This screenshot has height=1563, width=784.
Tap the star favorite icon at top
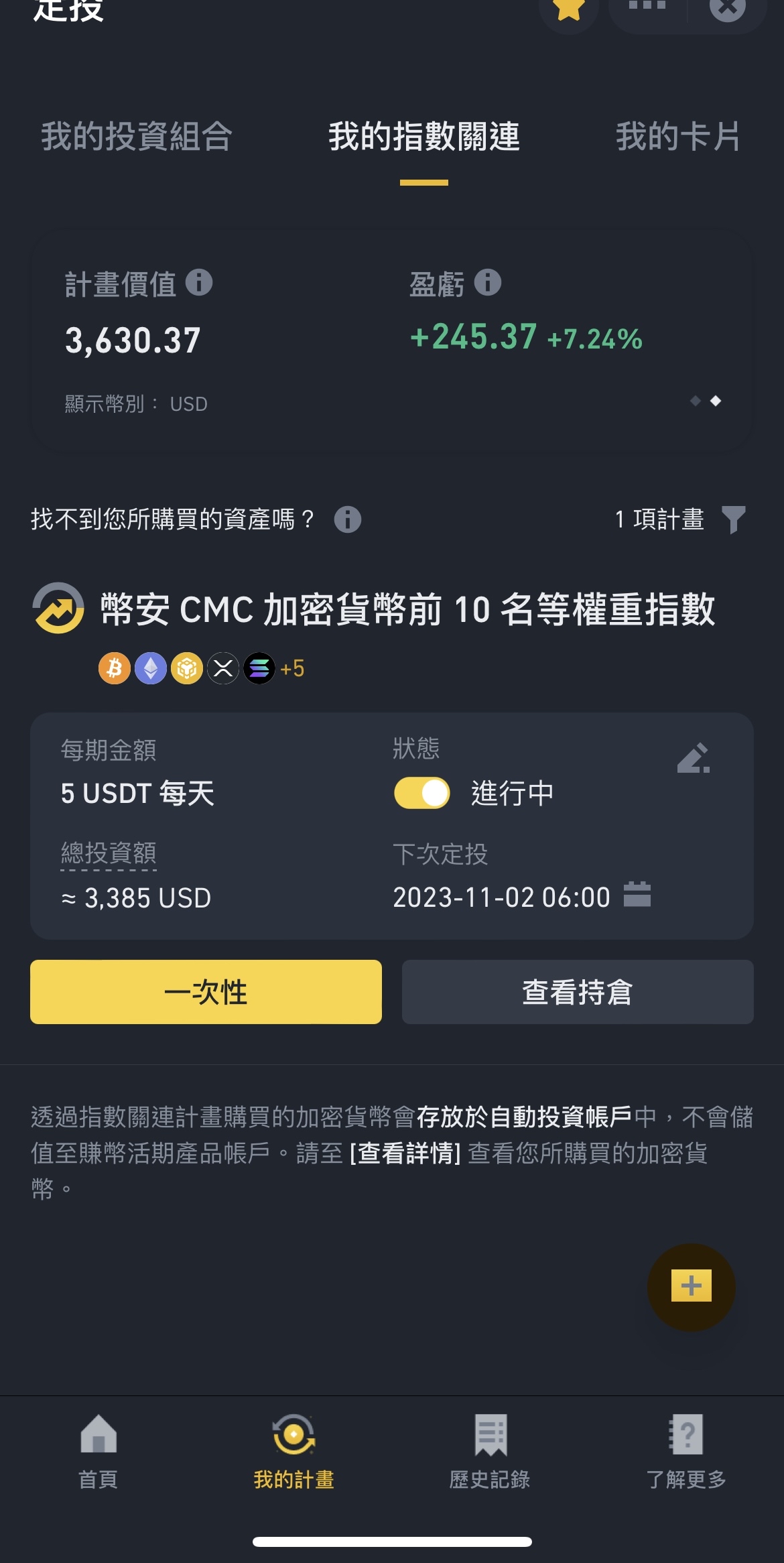pyautogui.click(x=569, y=9)
